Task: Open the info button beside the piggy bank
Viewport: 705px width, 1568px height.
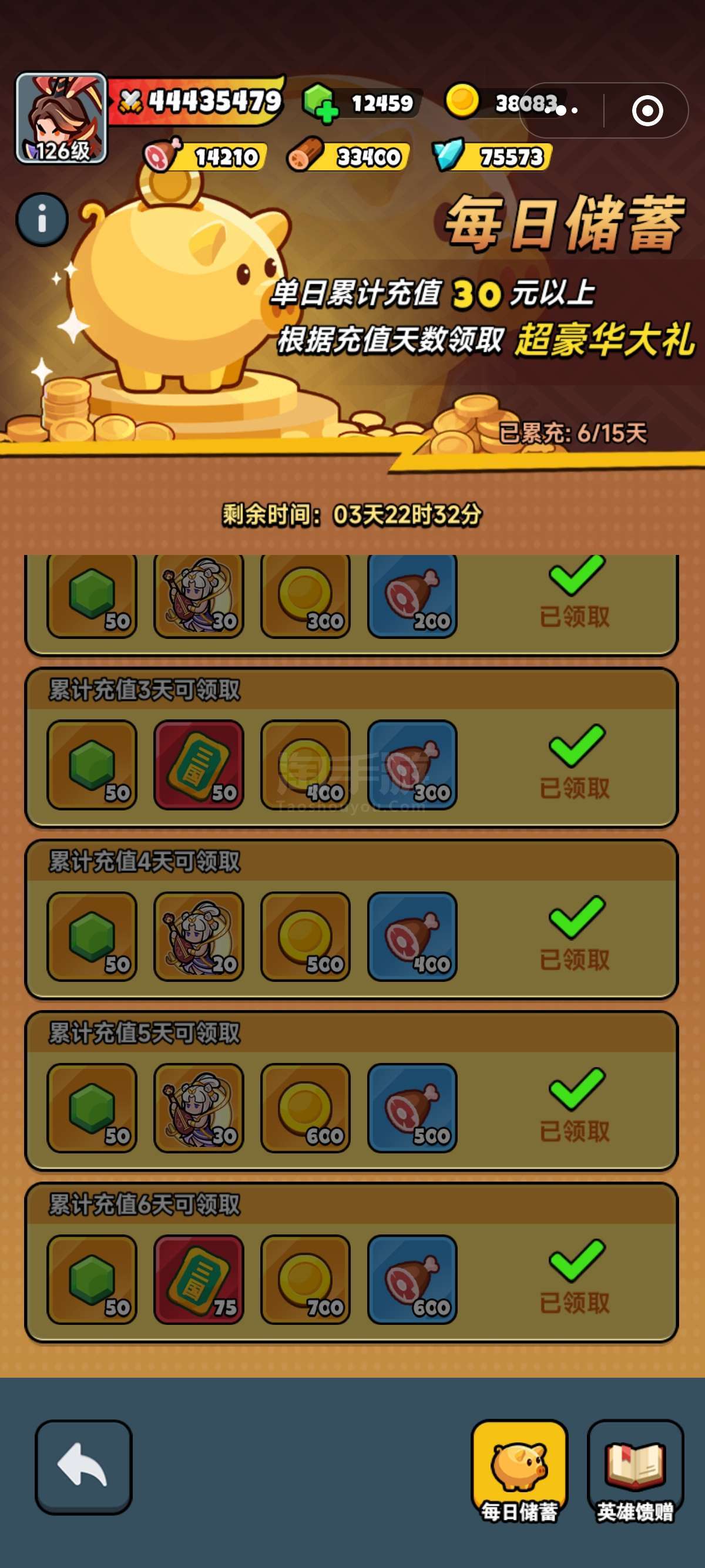Action: 41,219
